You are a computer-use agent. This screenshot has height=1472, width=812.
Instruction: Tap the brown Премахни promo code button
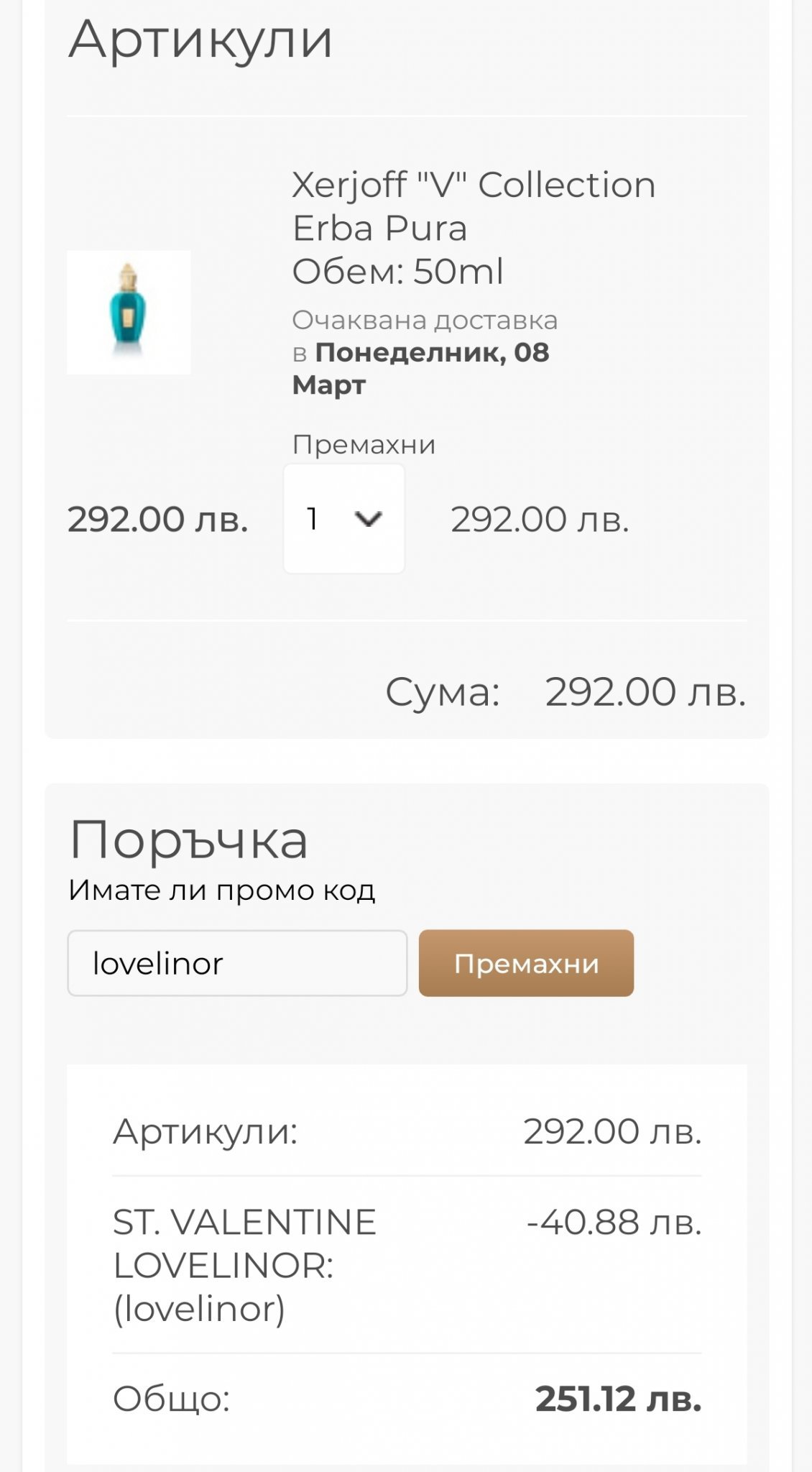pos(526,963)
